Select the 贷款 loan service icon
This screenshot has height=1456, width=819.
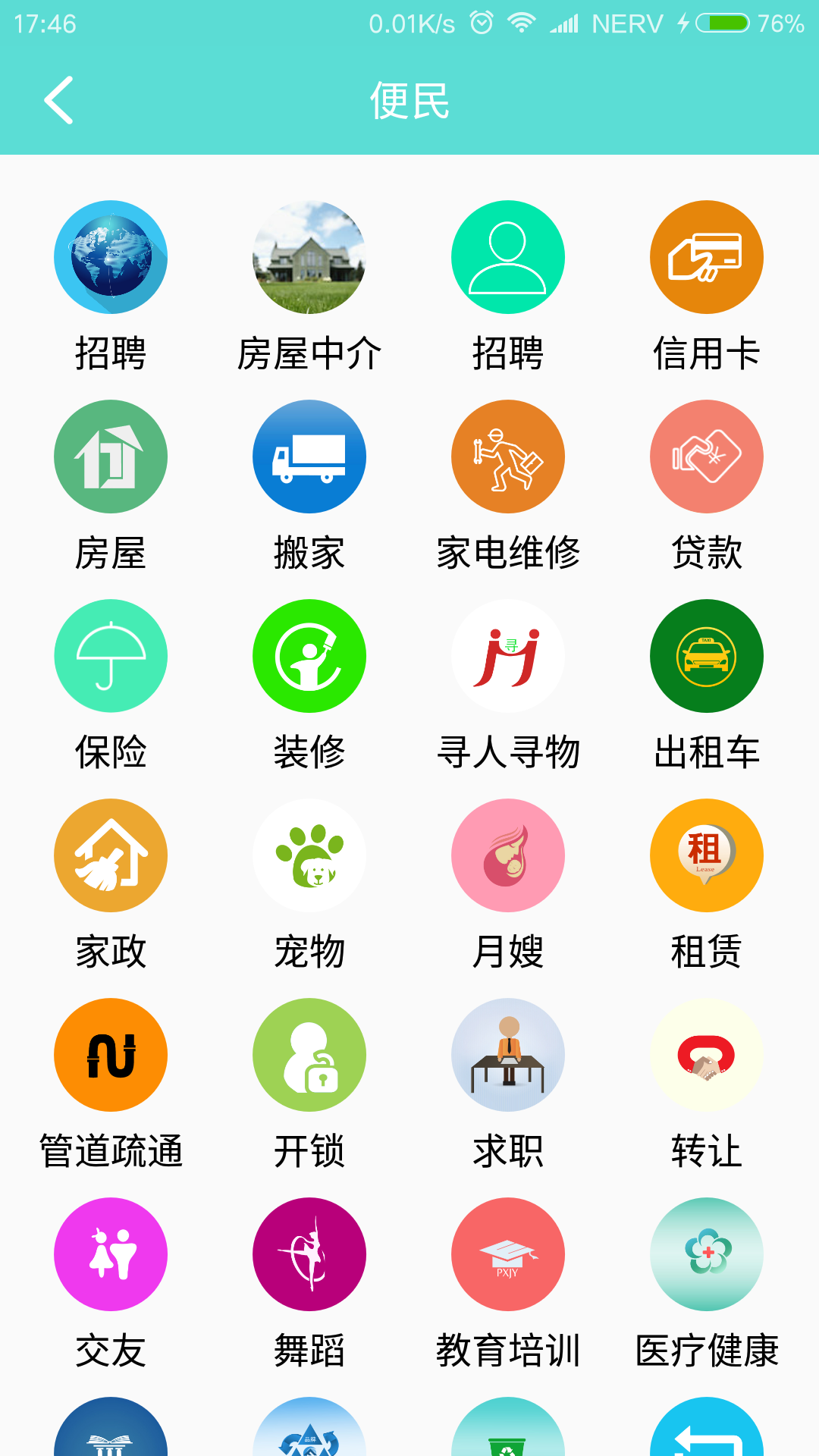[706, 456]
